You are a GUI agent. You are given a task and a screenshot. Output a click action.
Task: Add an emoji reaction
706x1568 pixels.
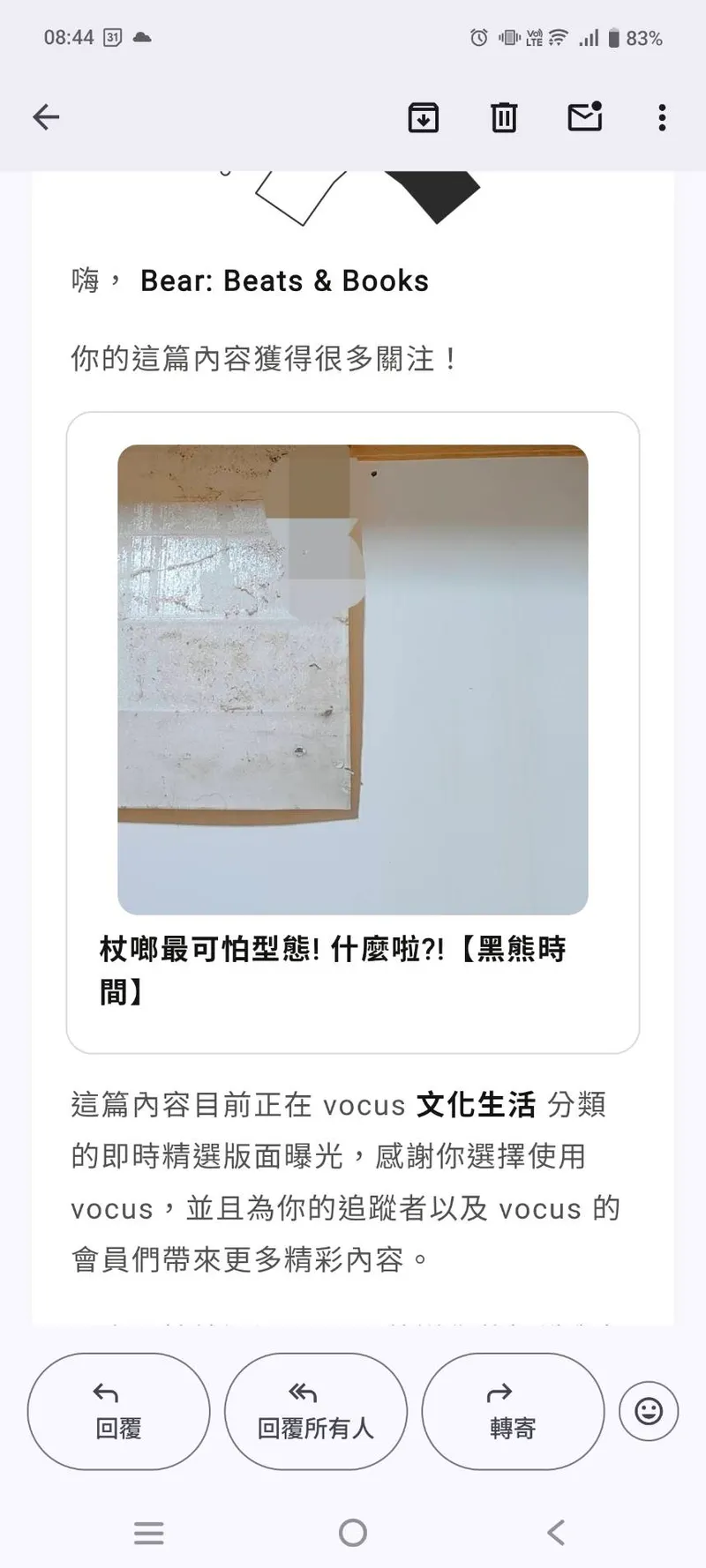tap(649, 1411)
